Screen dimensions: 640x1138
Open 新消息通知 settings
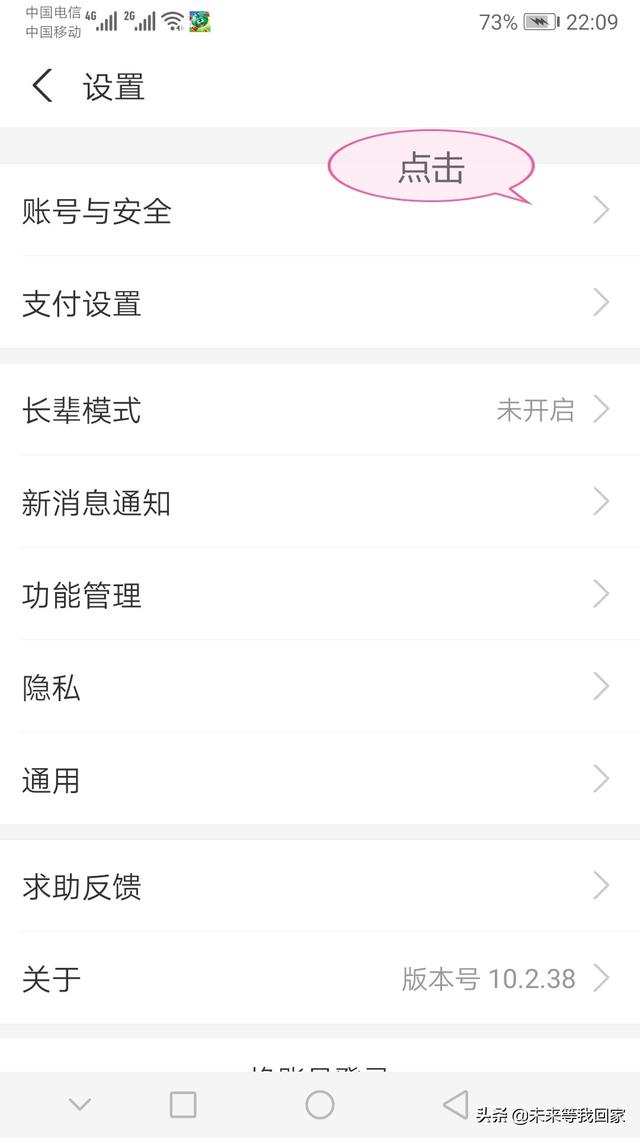click(x=320, y=502)
